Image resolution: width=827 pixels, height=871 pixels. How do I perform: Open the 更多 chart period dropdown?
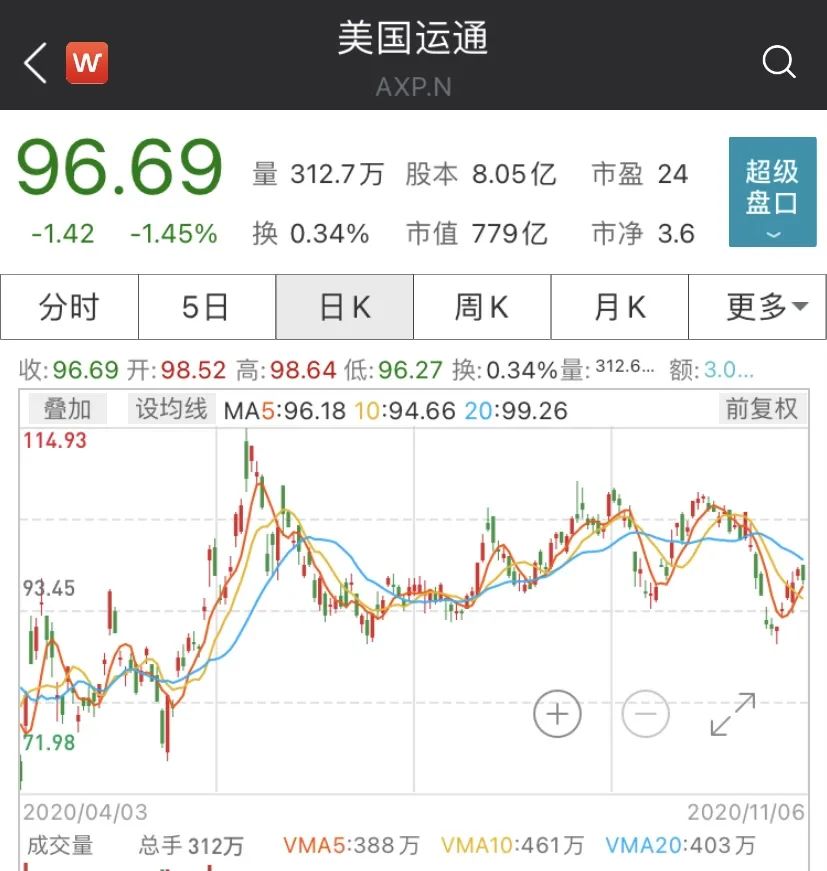tap(758, 307)
